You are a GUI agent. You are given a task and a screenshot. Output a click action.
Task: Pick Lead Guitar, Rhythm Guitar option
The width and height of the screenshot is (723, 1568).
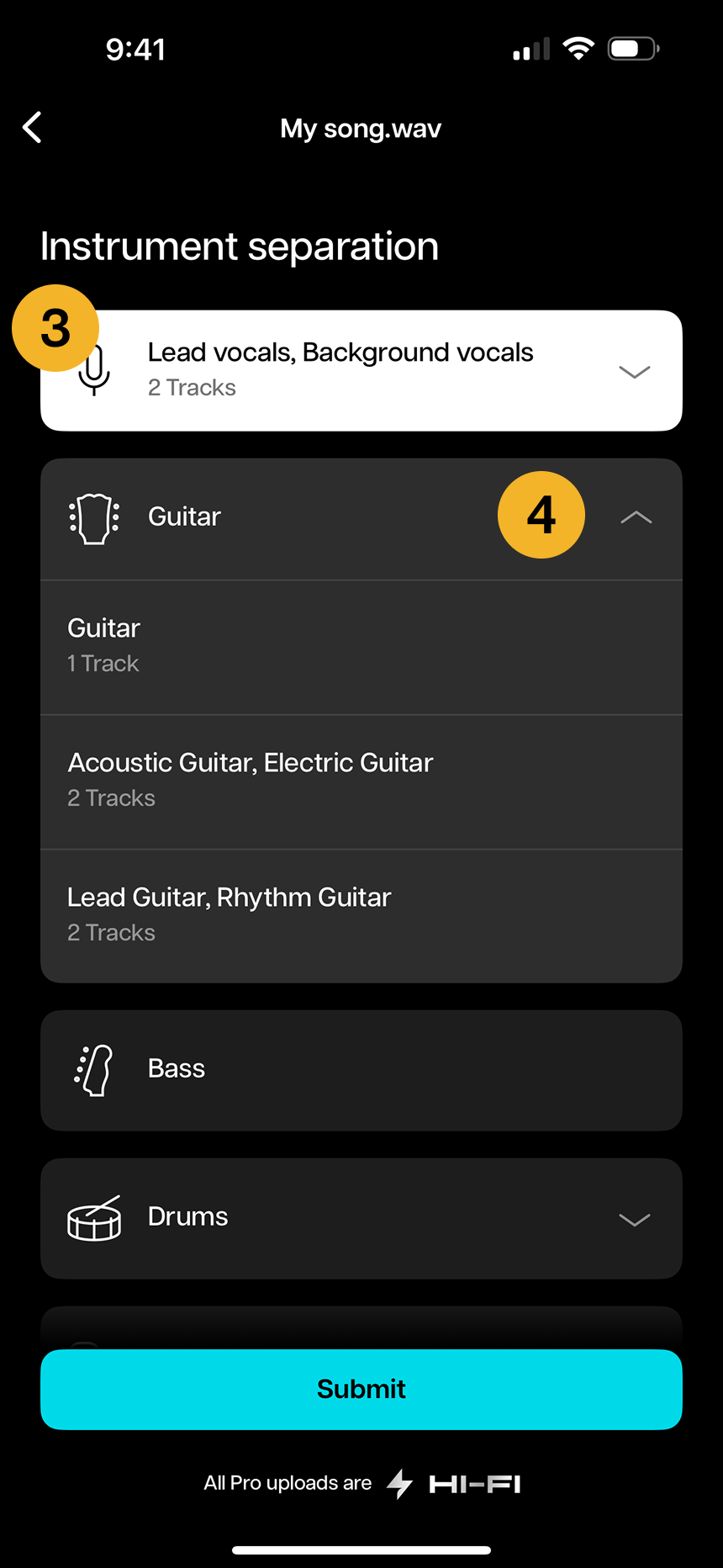[361, 915]
